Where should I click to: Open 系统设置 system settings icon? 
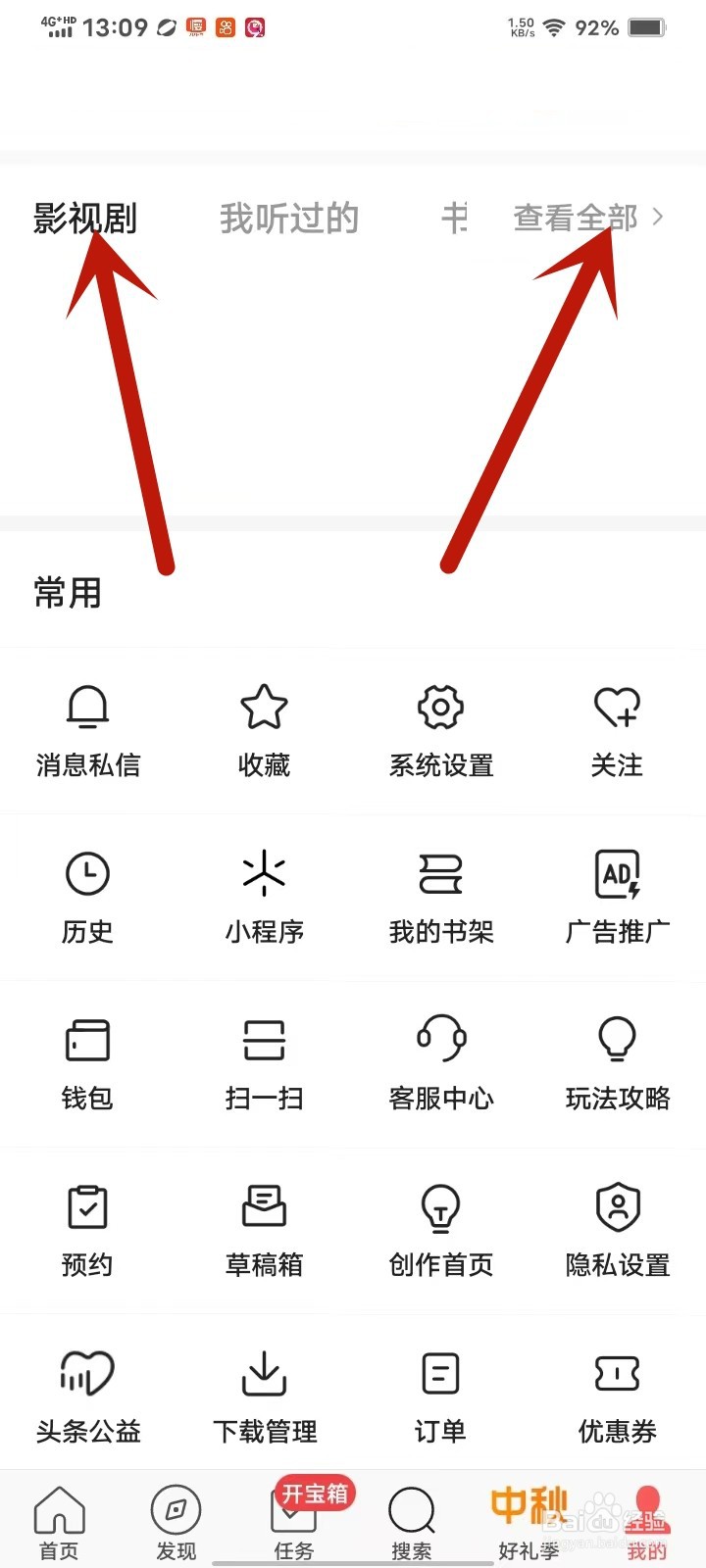pos(440,730)
